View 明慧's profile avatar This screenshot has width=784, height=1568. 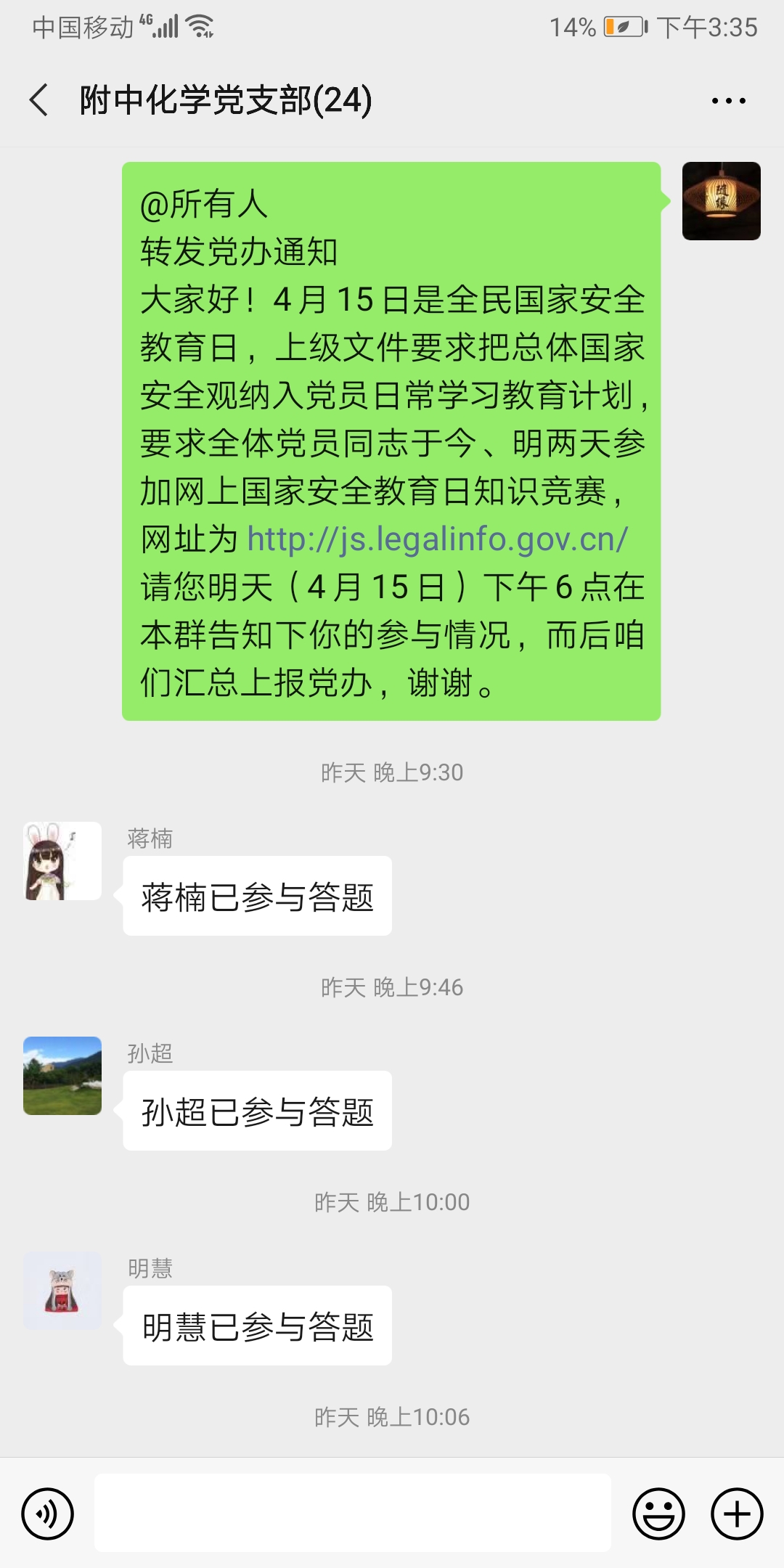tap(62, 1291)
